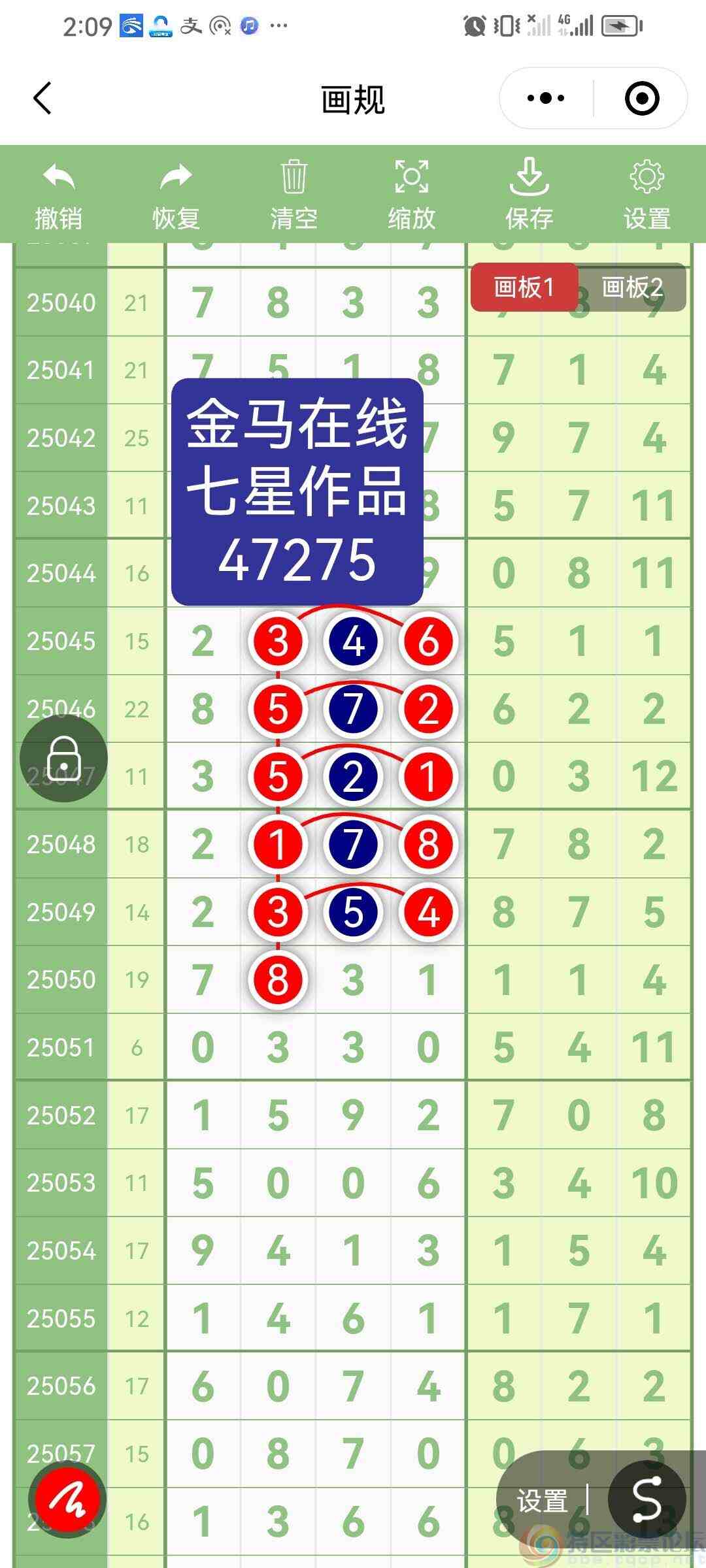Viewport: 706px width, 1568px height.
Task: Switch to 画板2 drawing board
Action: [631, 287]
